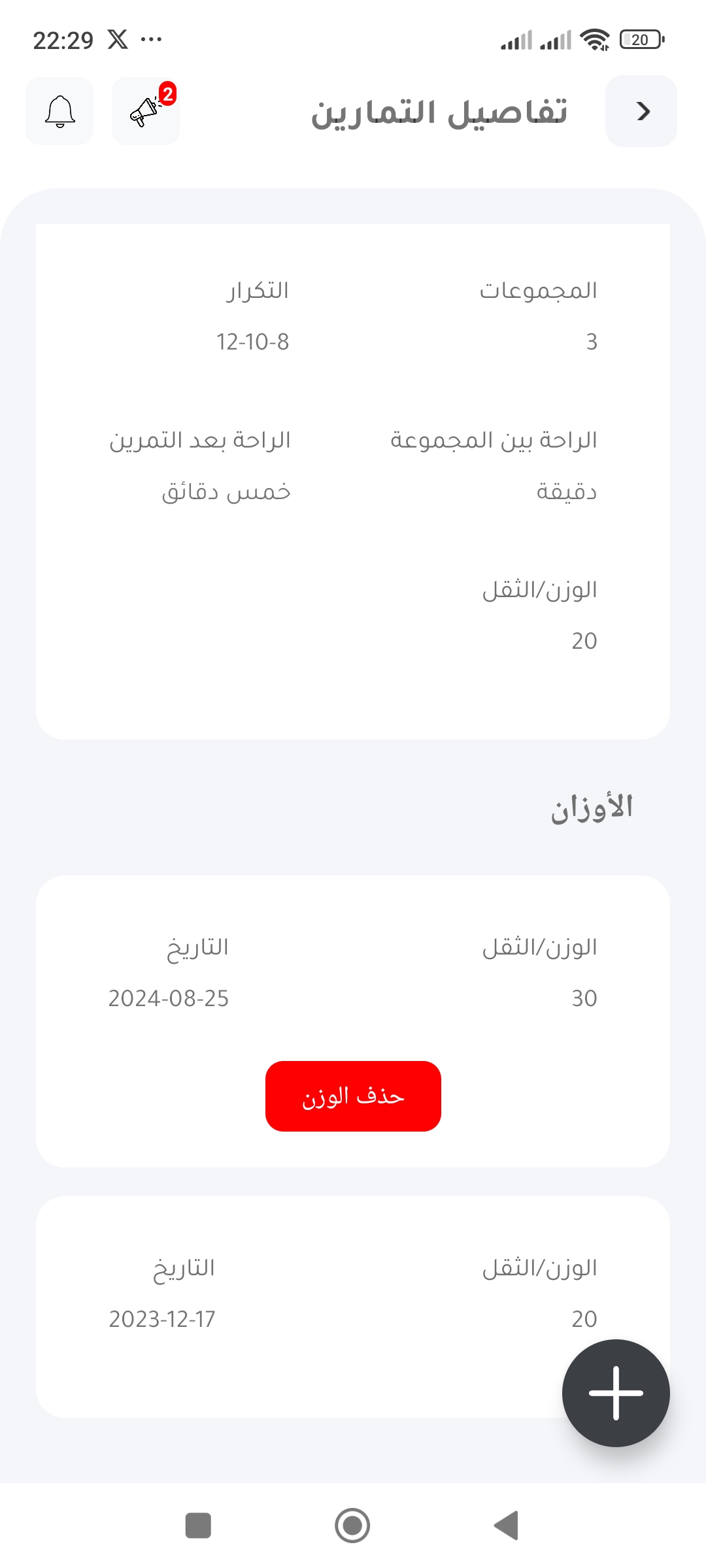This screenshot has height=1568, width=706.
Task: Open the announcements megaphone icon
Action: click(146, 112)
